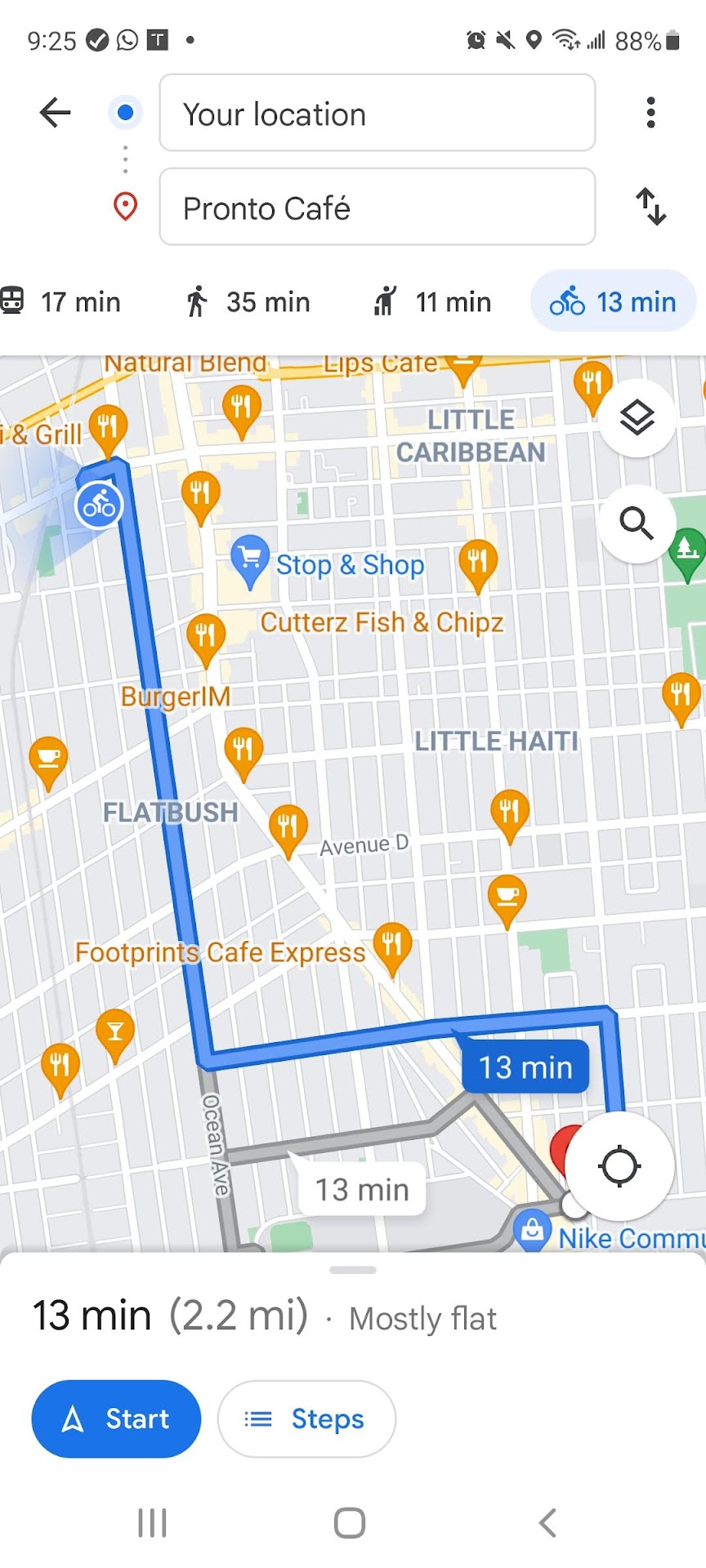
Task: Search along the route
Action: coord(637,523)
